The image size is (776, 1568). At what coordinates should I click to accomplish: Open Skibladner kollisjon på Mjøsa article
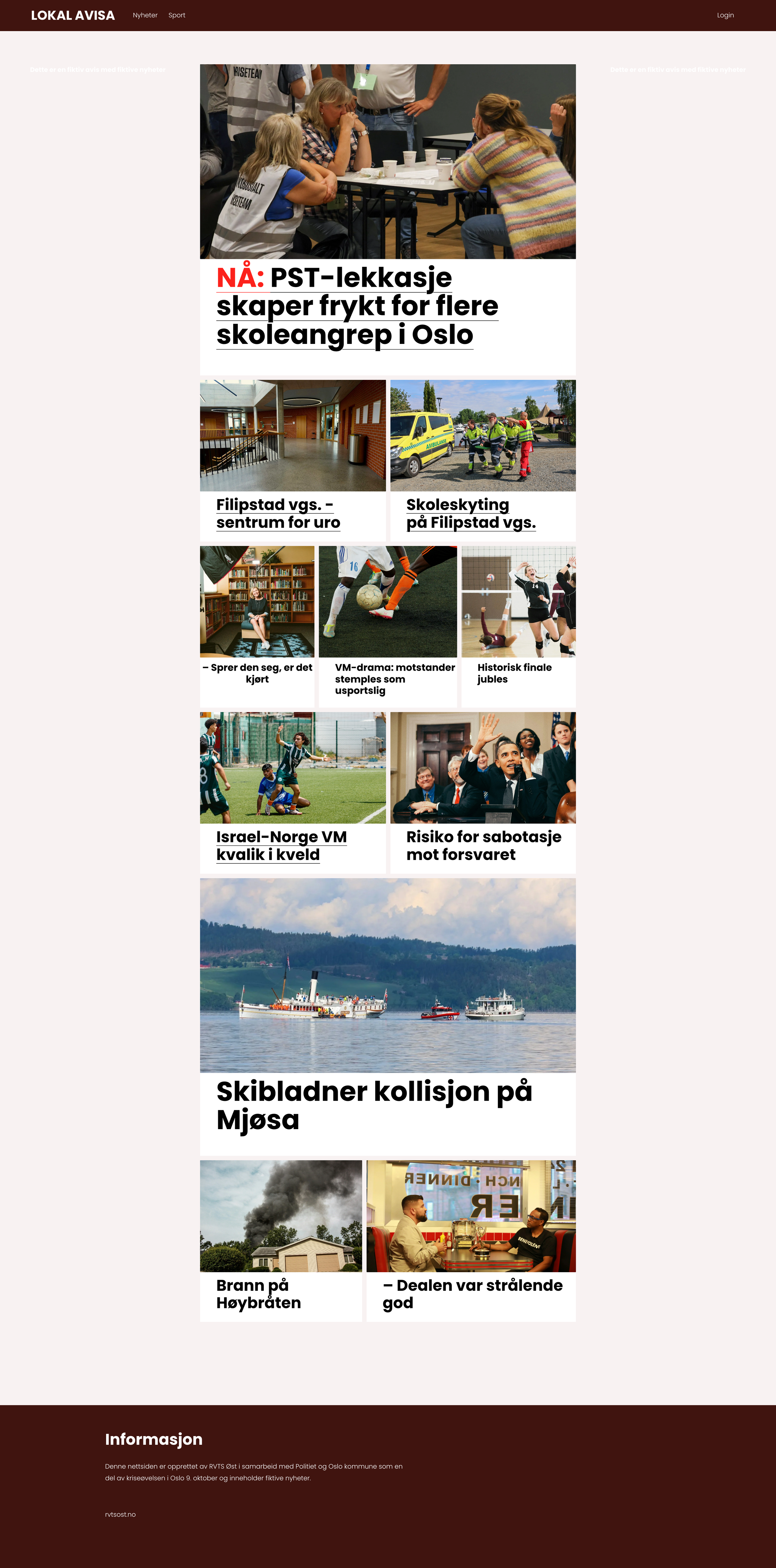[x=374, y=1106]
